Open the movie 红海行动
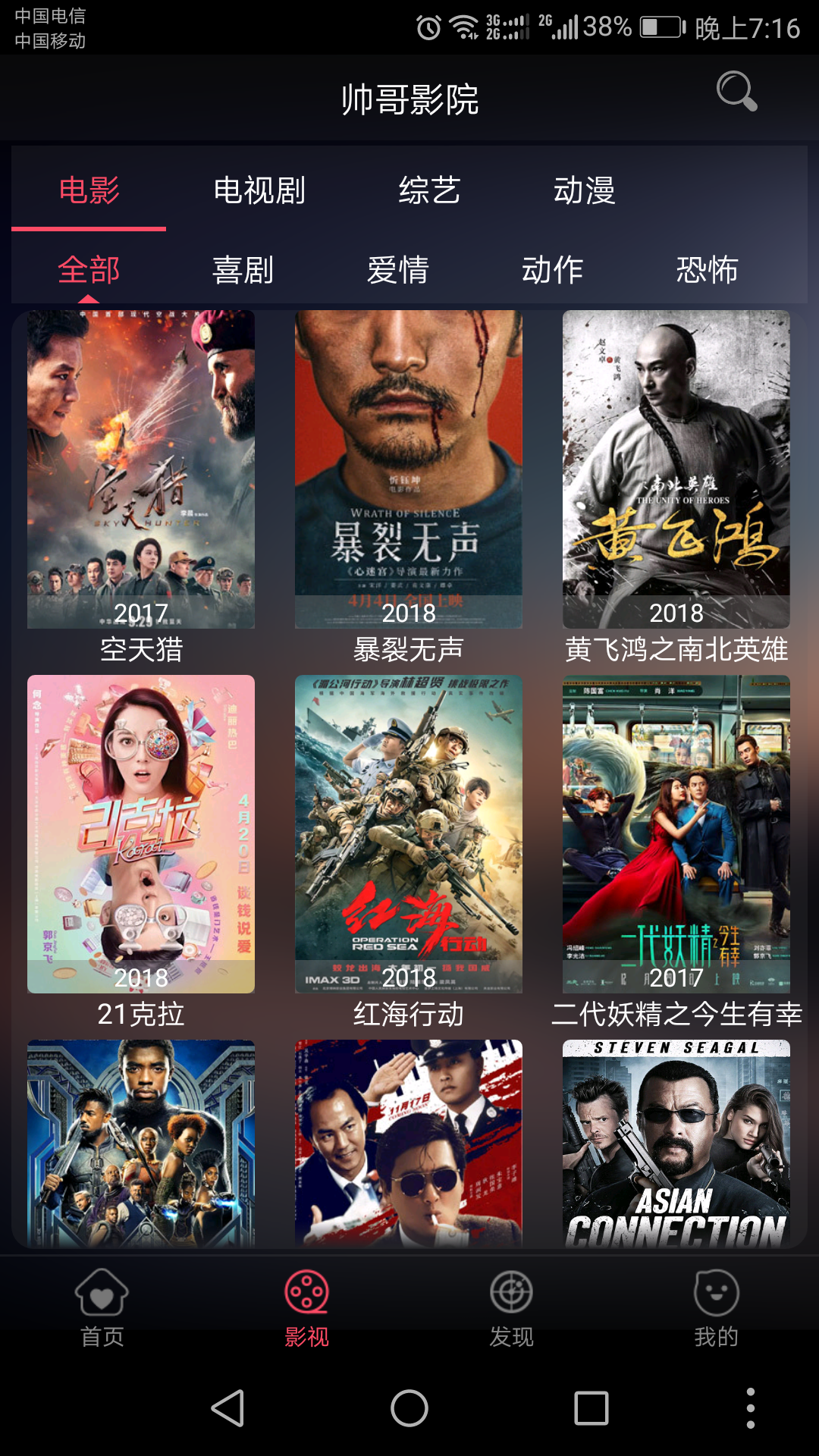 (x=409, y=834)
